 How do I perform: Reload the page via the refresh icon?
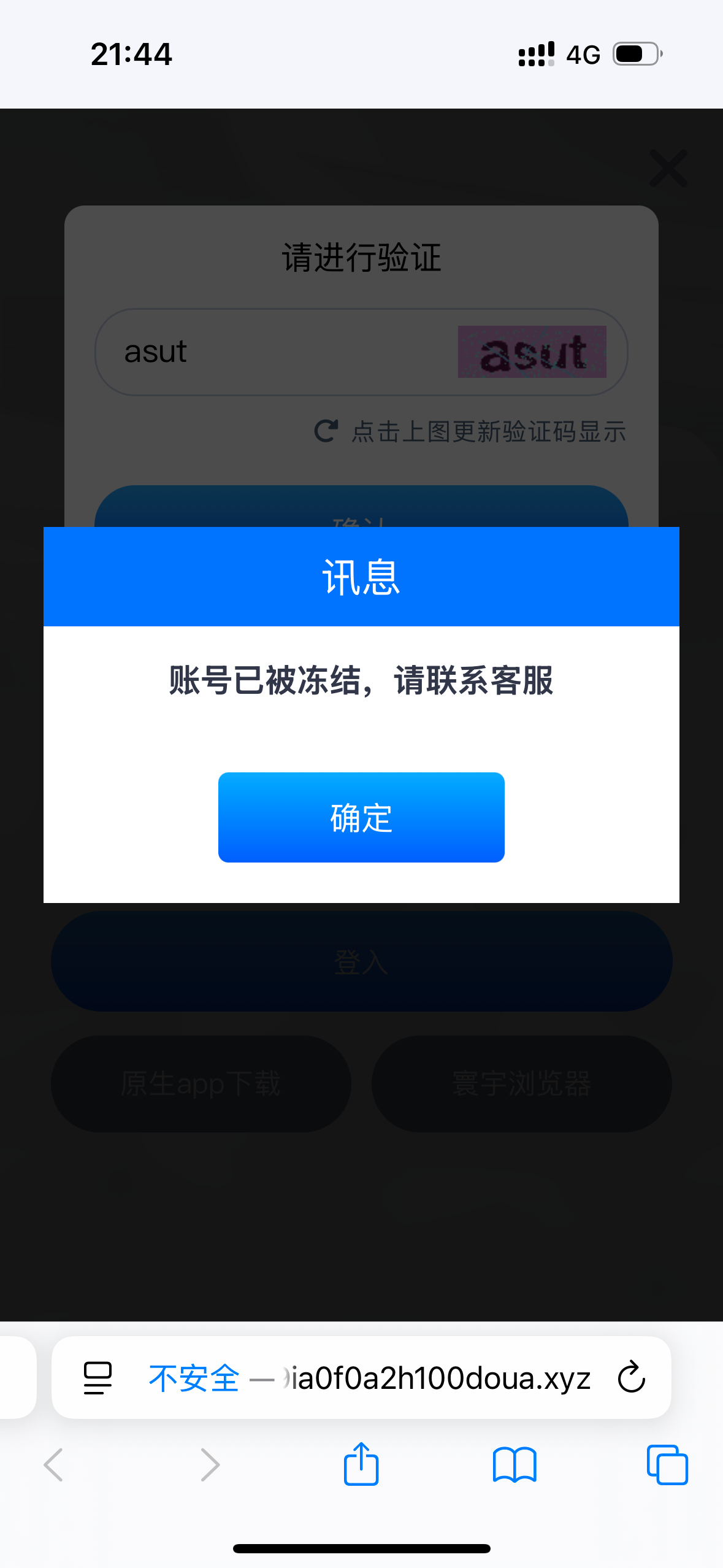click(630, 1377)
